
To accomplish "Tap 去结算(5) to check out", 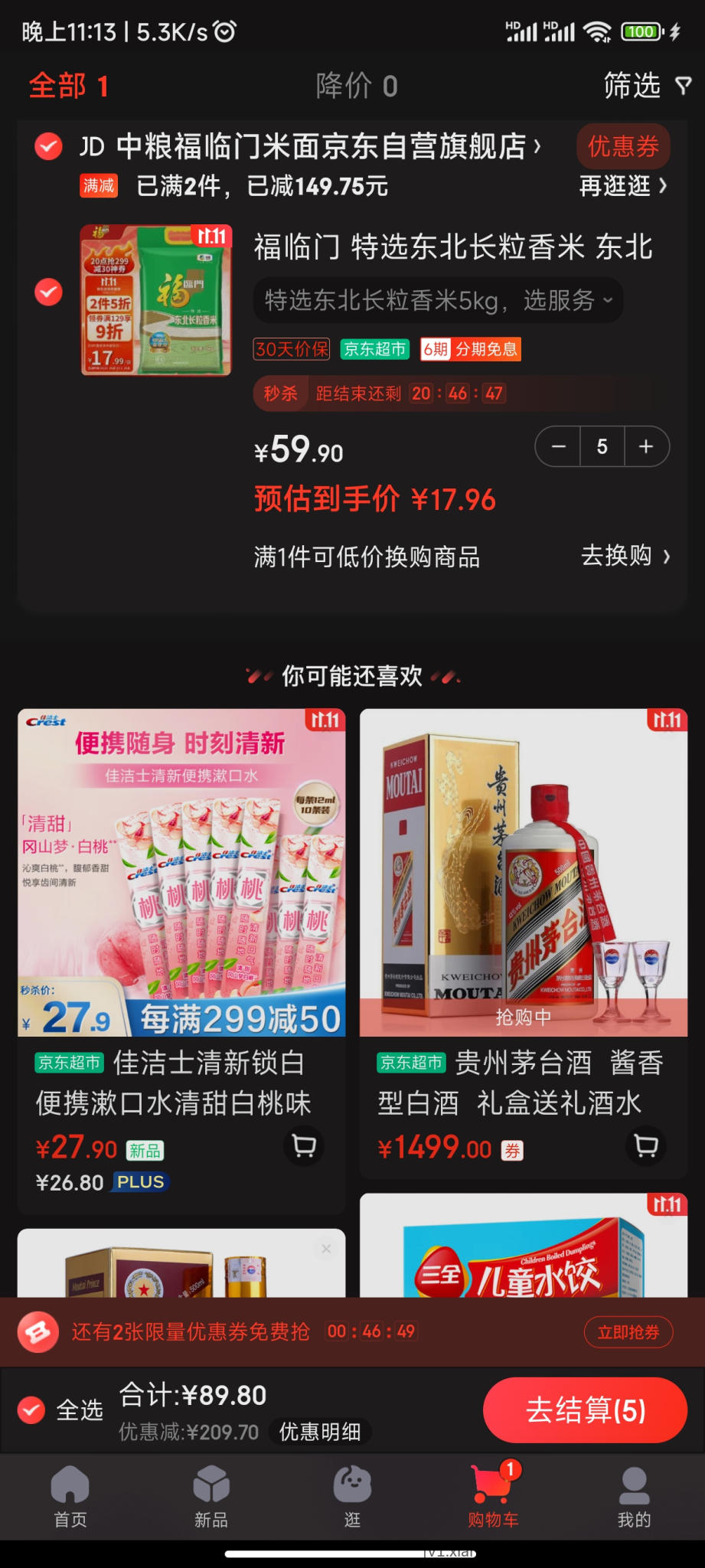I will point(585,1410).
